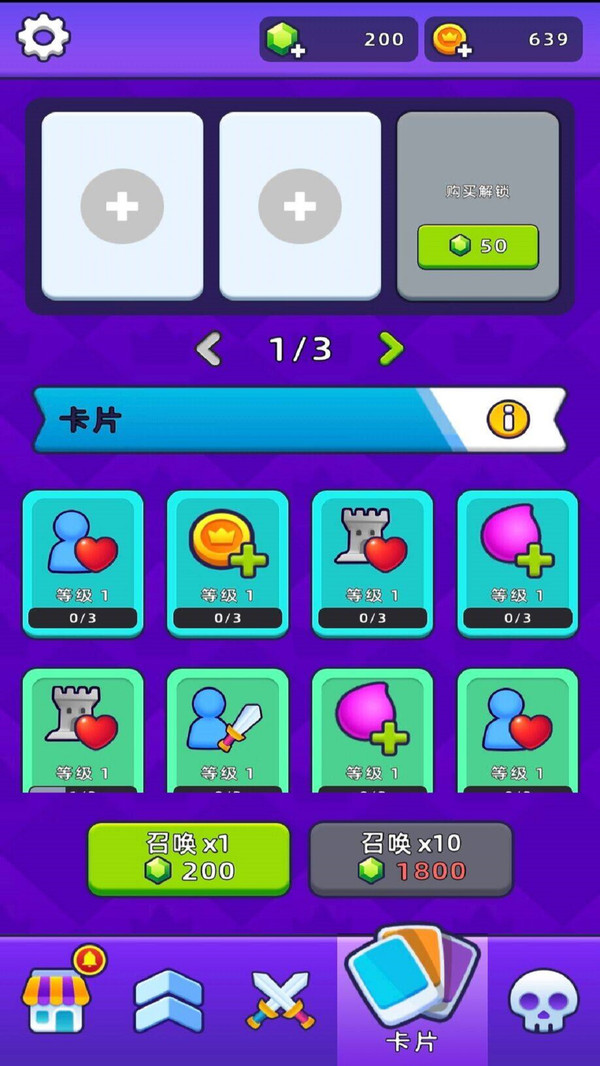Go to next deck page
The width and height of the screenshot is (600, 1066).
click(391, 349)
